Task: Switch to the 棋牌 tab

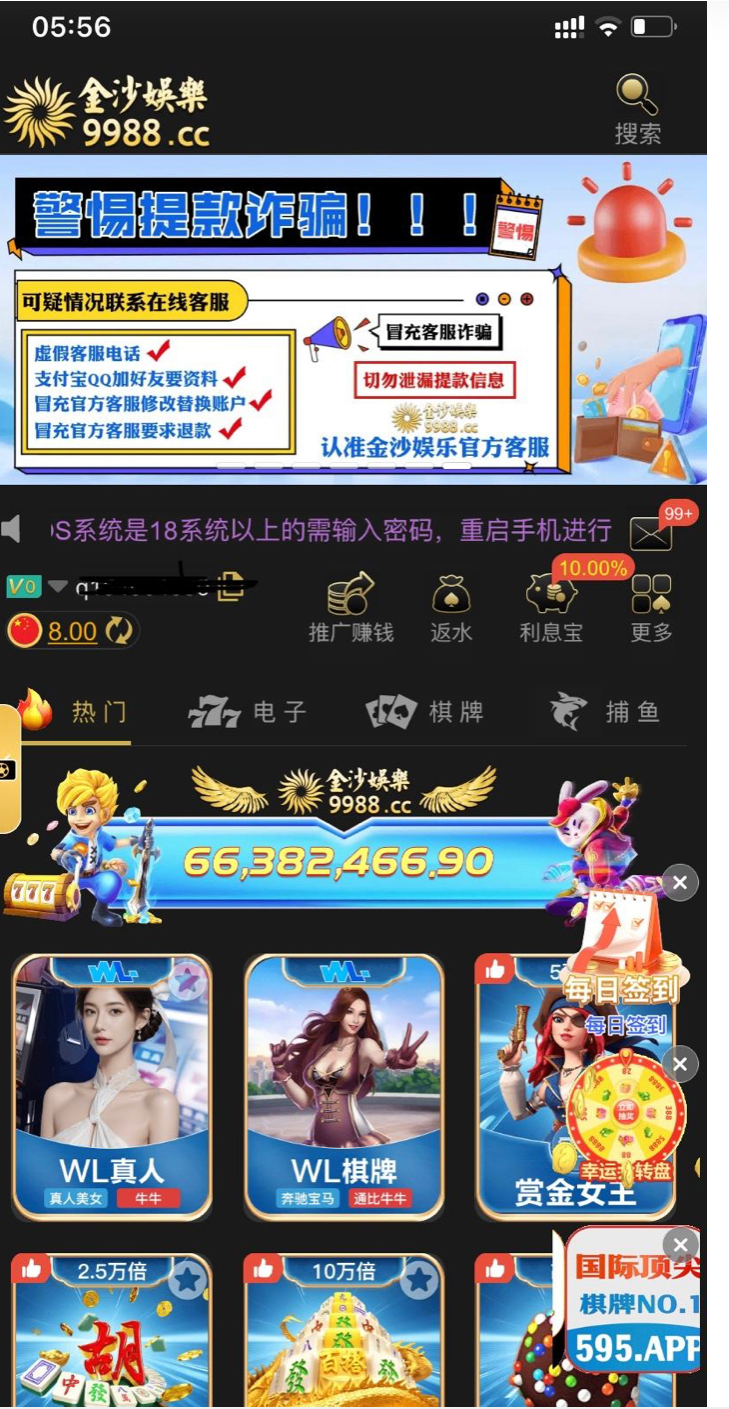Action: 426,712
